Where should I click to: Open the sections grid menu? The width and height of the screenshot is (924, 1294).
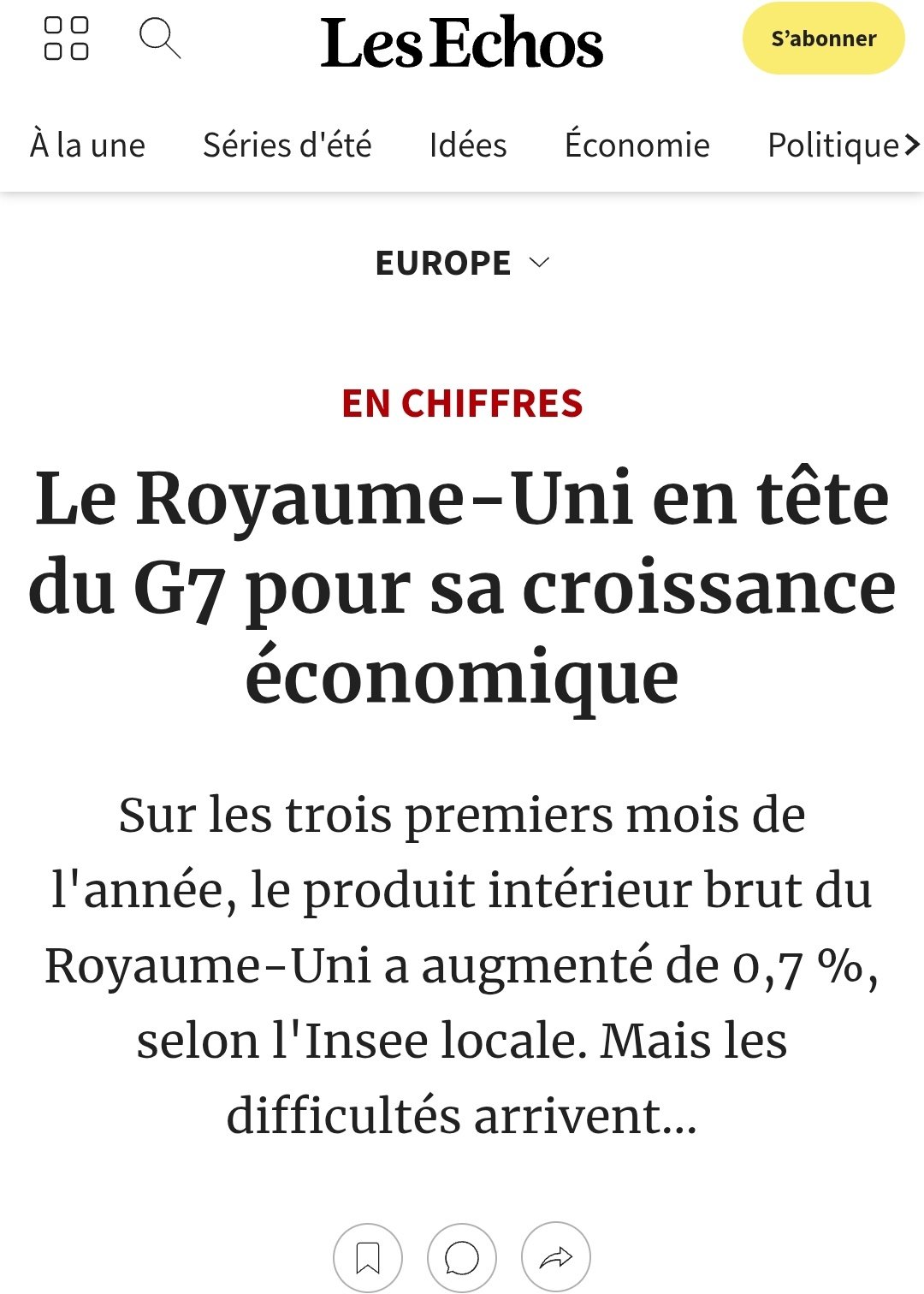pyautogui.click(x=66, y=39)
